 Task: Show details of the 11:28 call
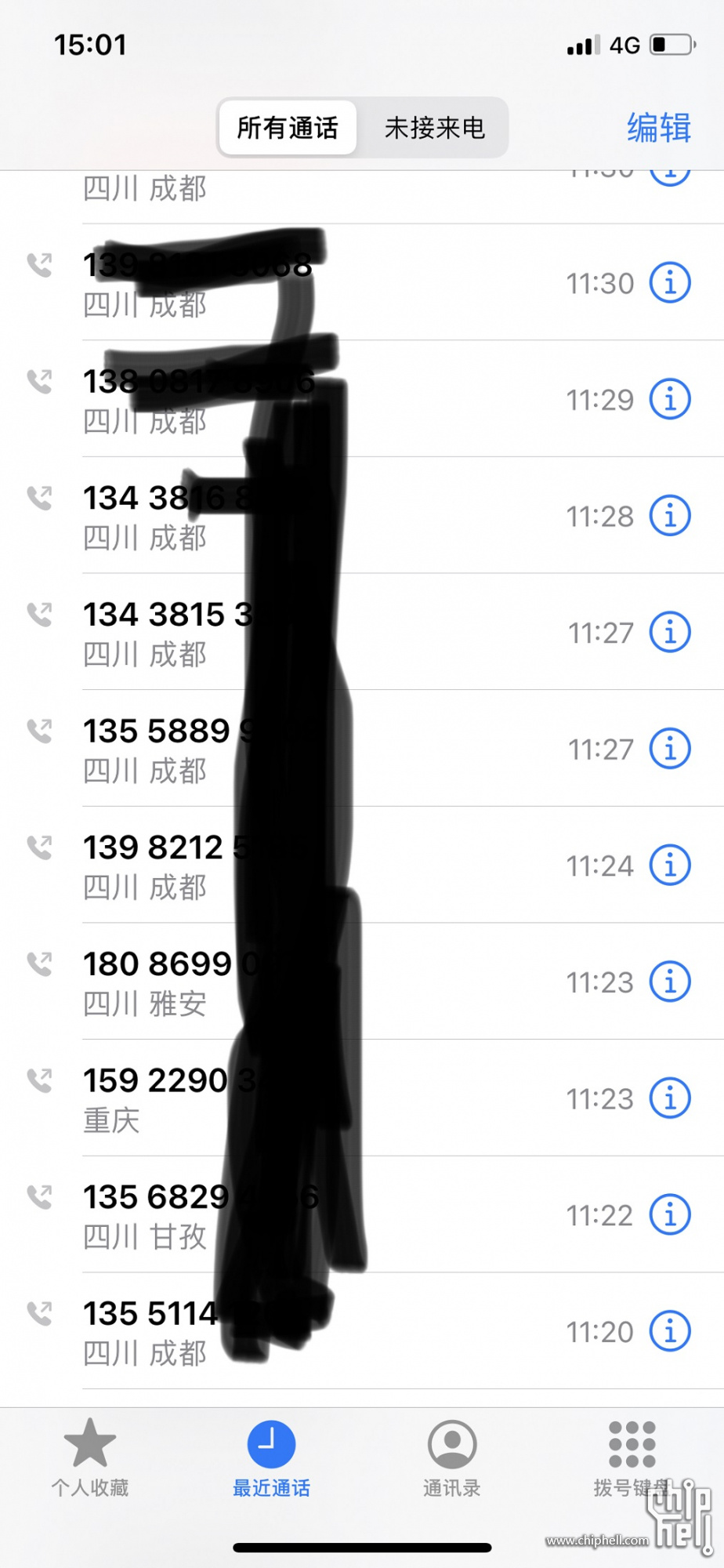pos(670,516)
